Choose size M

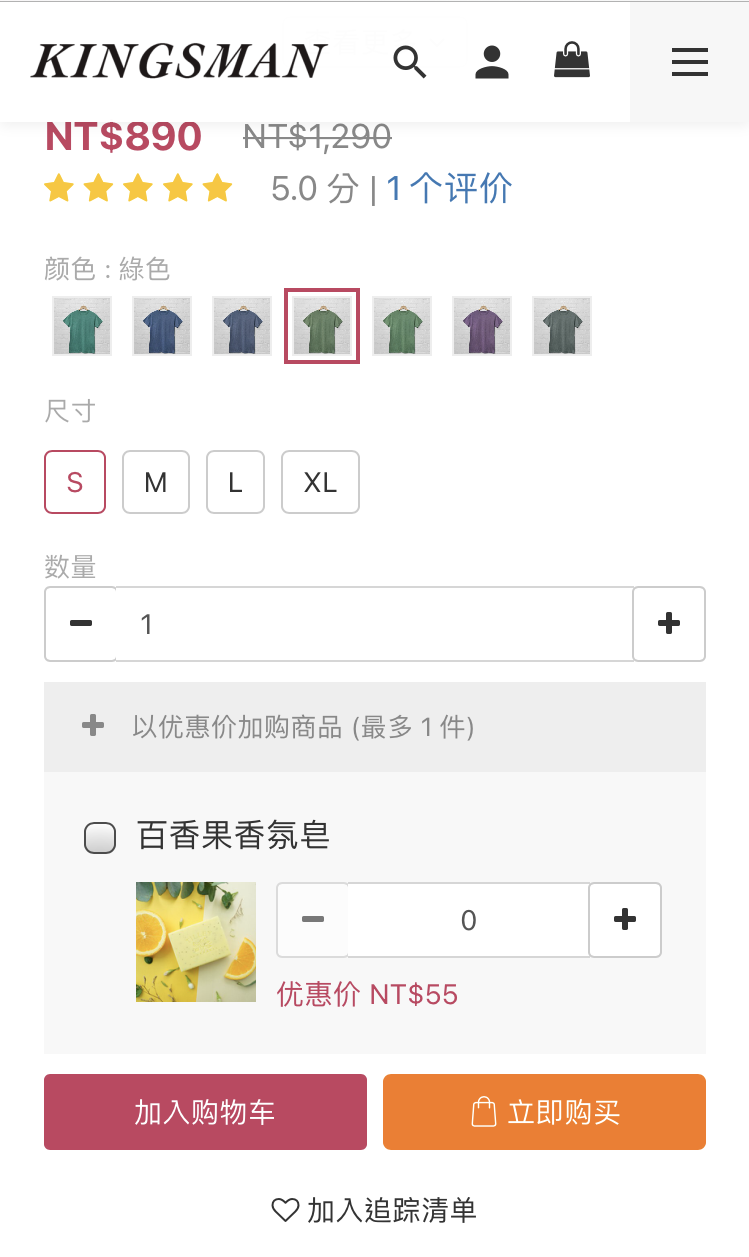tap(156, 482)
